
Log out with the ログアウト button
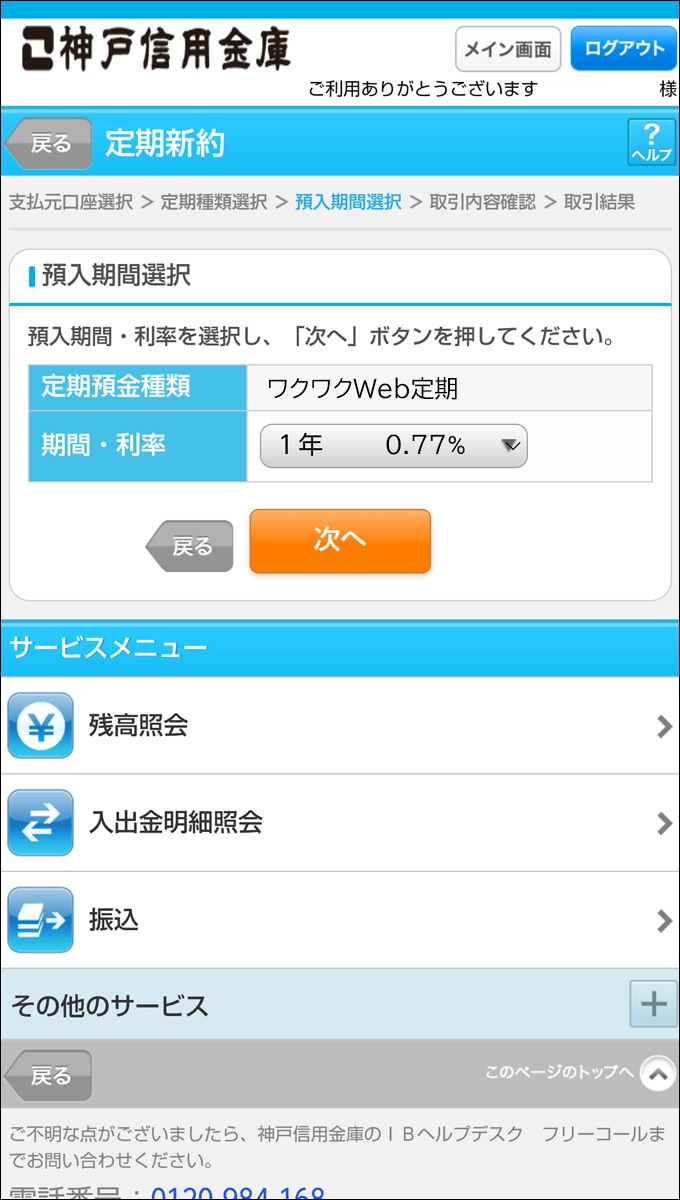tap(623, 48)
